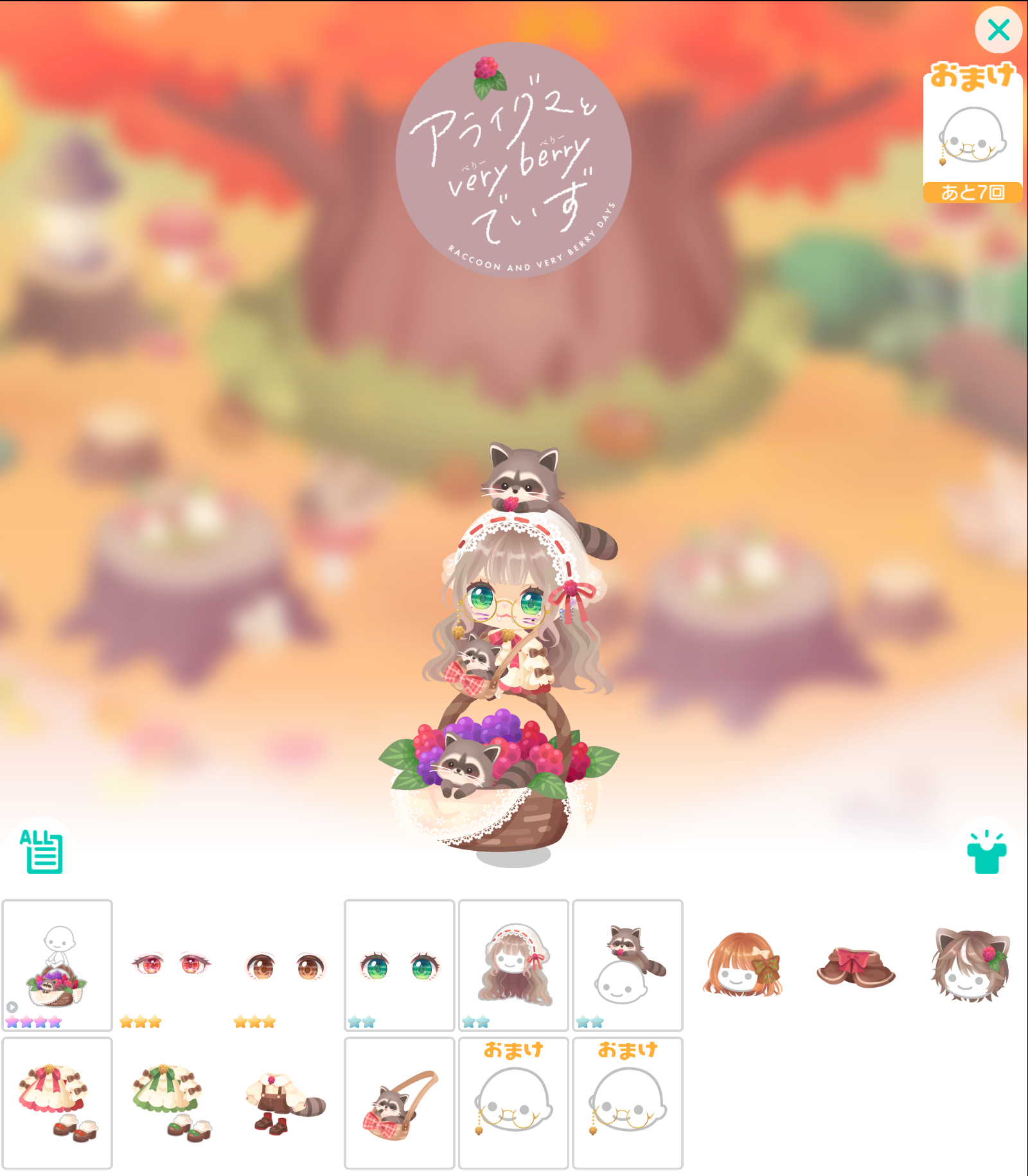Select the long wavy hair with bonnet
1028x1176 pixels.
coord(513,965)
